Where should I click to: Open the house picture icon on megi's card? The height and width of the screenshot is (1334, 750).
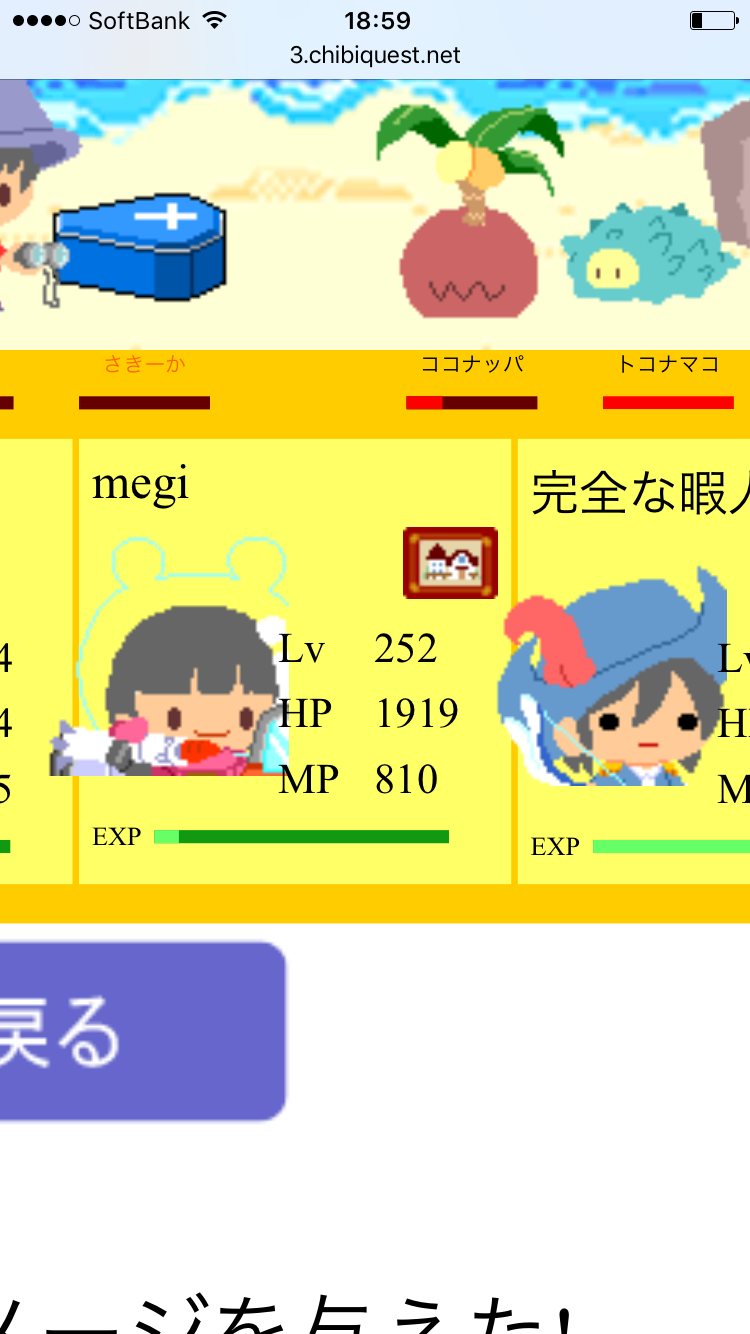click(450, 563)
